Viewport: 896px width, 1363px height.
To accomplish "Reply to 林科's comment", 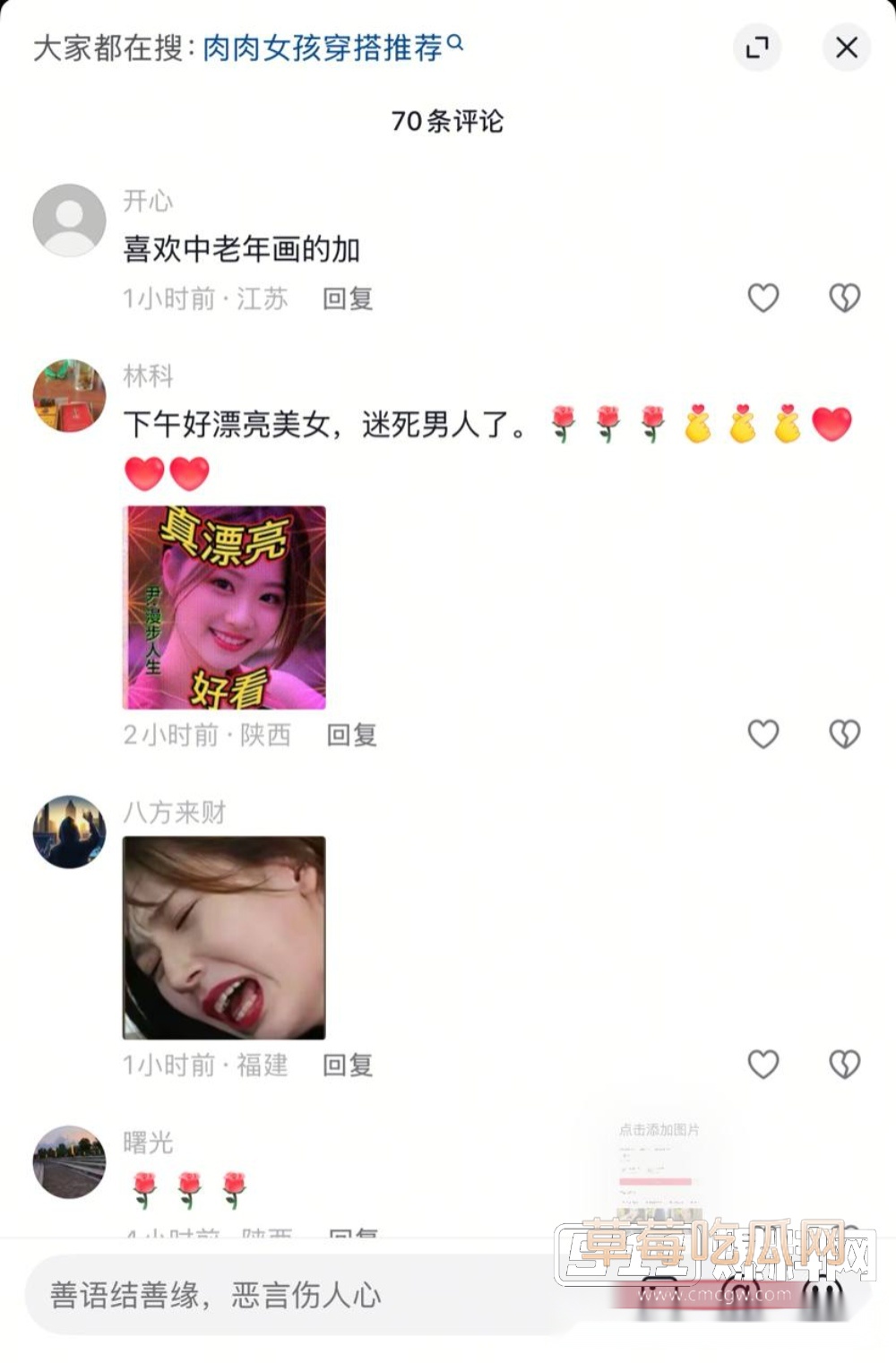I will 351,735.
